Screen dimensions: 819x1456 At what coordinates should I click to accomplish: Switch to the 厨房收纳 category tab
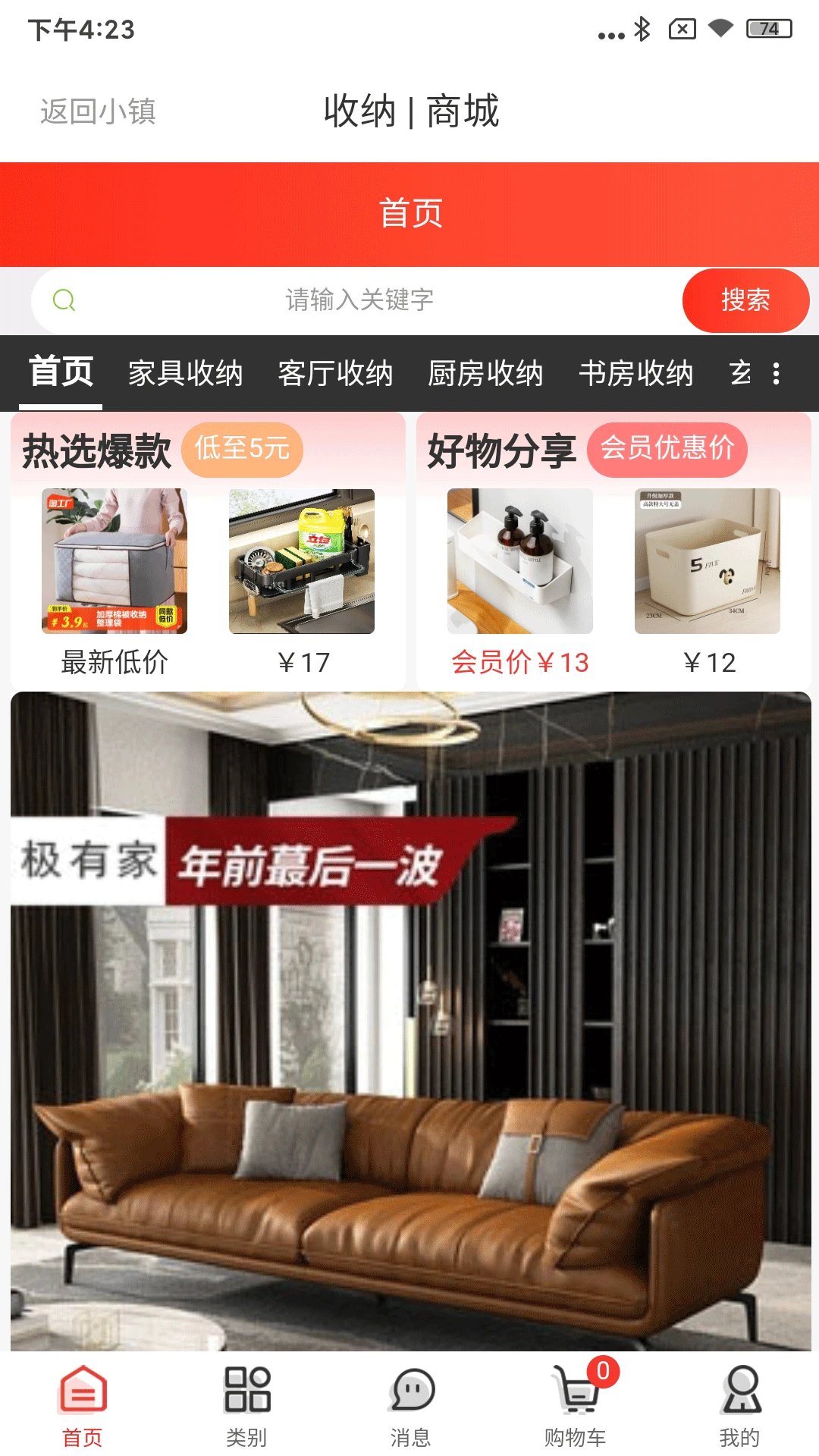click(486, 373)
